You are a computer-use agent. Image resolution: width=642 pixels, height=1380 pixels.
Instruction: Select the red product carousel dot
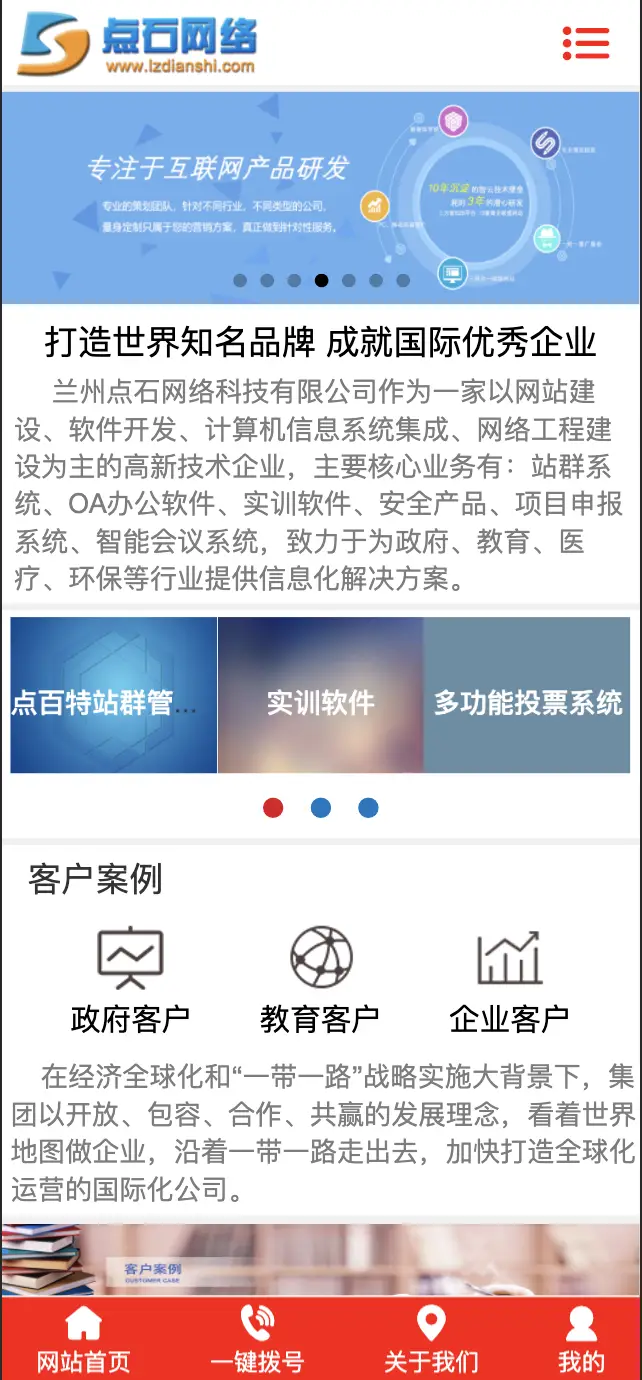[273, 808]
